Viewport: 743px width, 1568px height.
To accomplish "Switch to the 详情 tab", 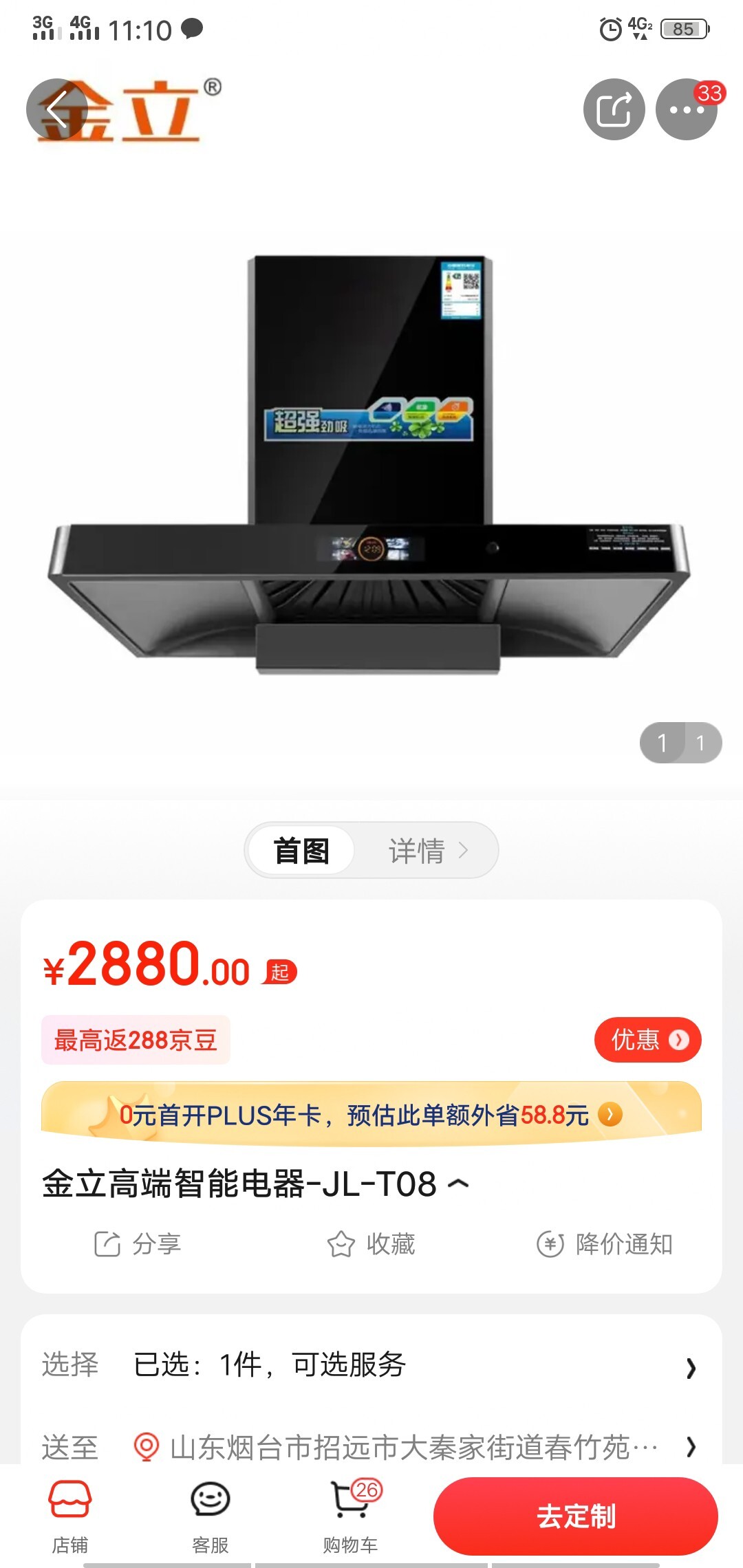I will click(427, 851).
